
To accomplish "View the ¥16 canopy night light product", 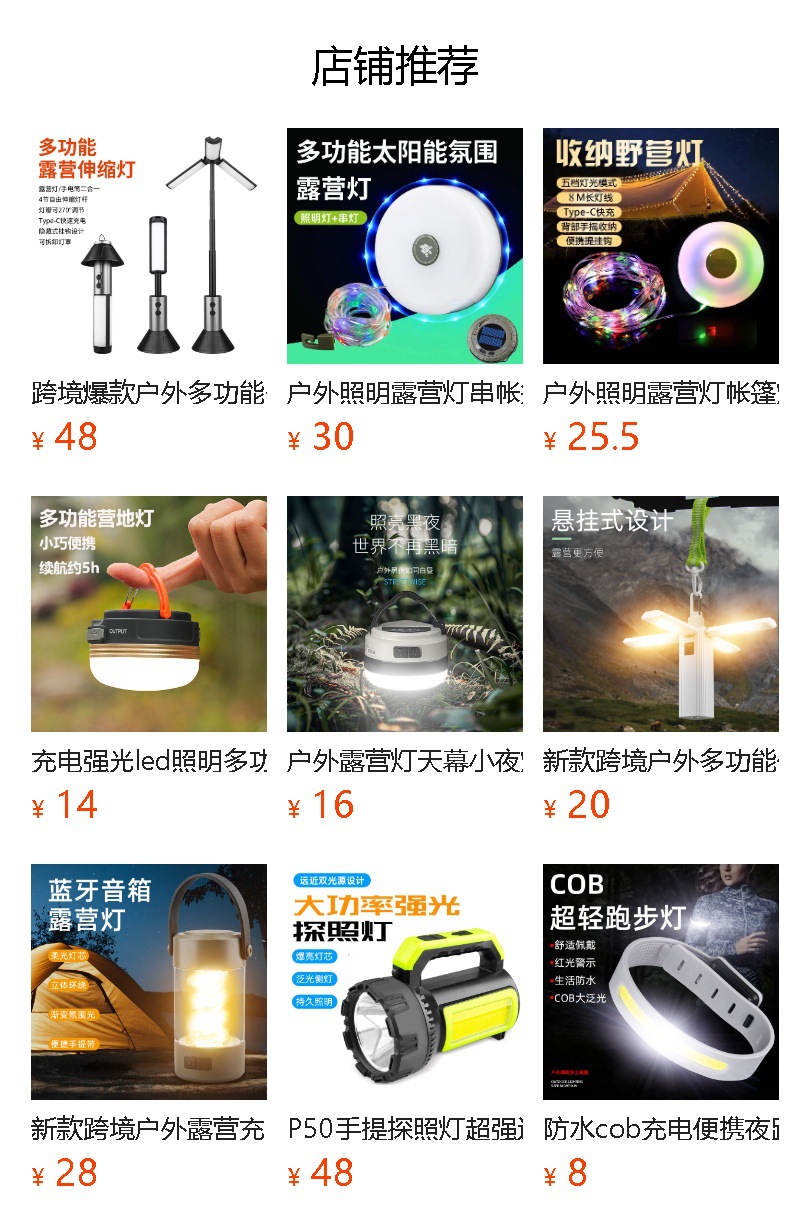I will click(404, 614).
